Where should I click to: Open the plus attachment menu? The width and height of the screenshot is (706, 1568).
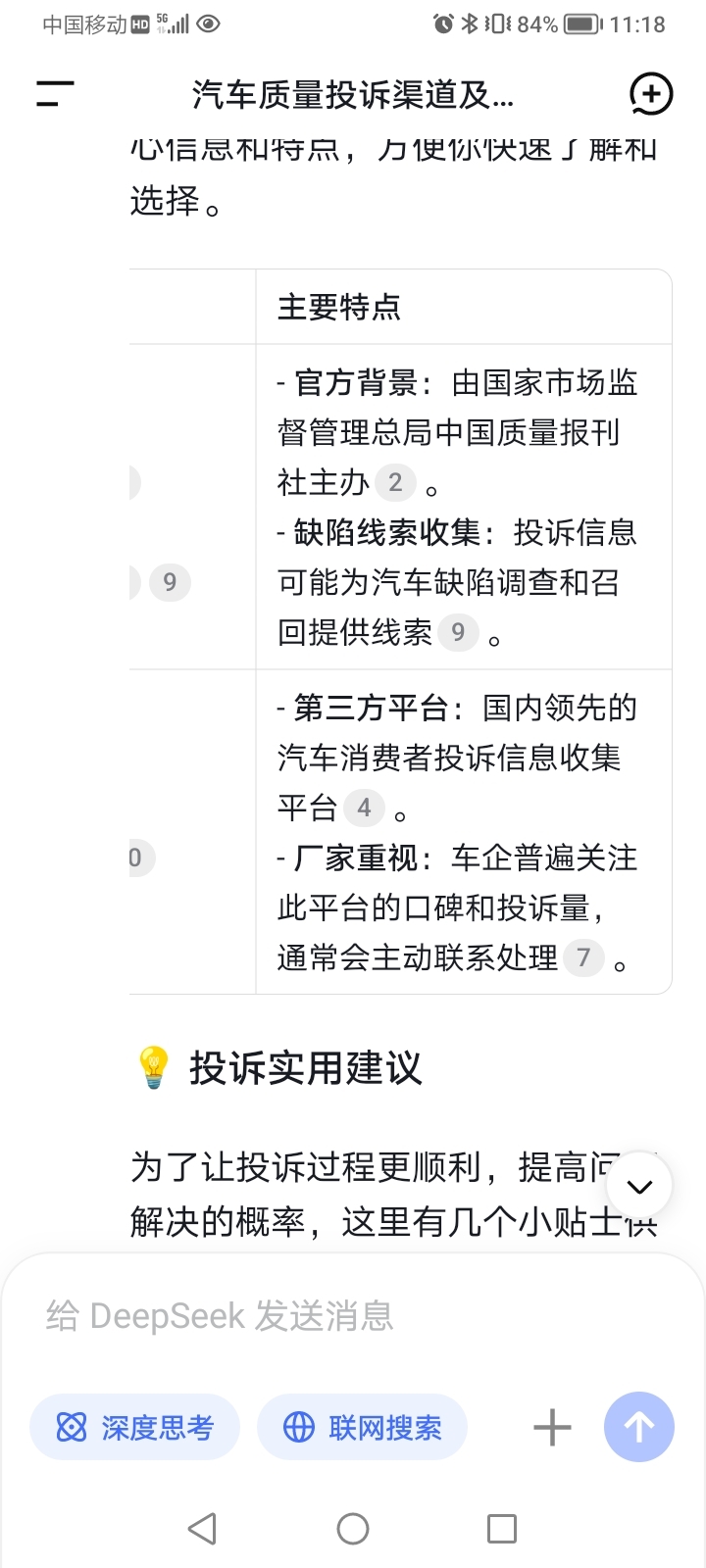[x=552, y=1427]
